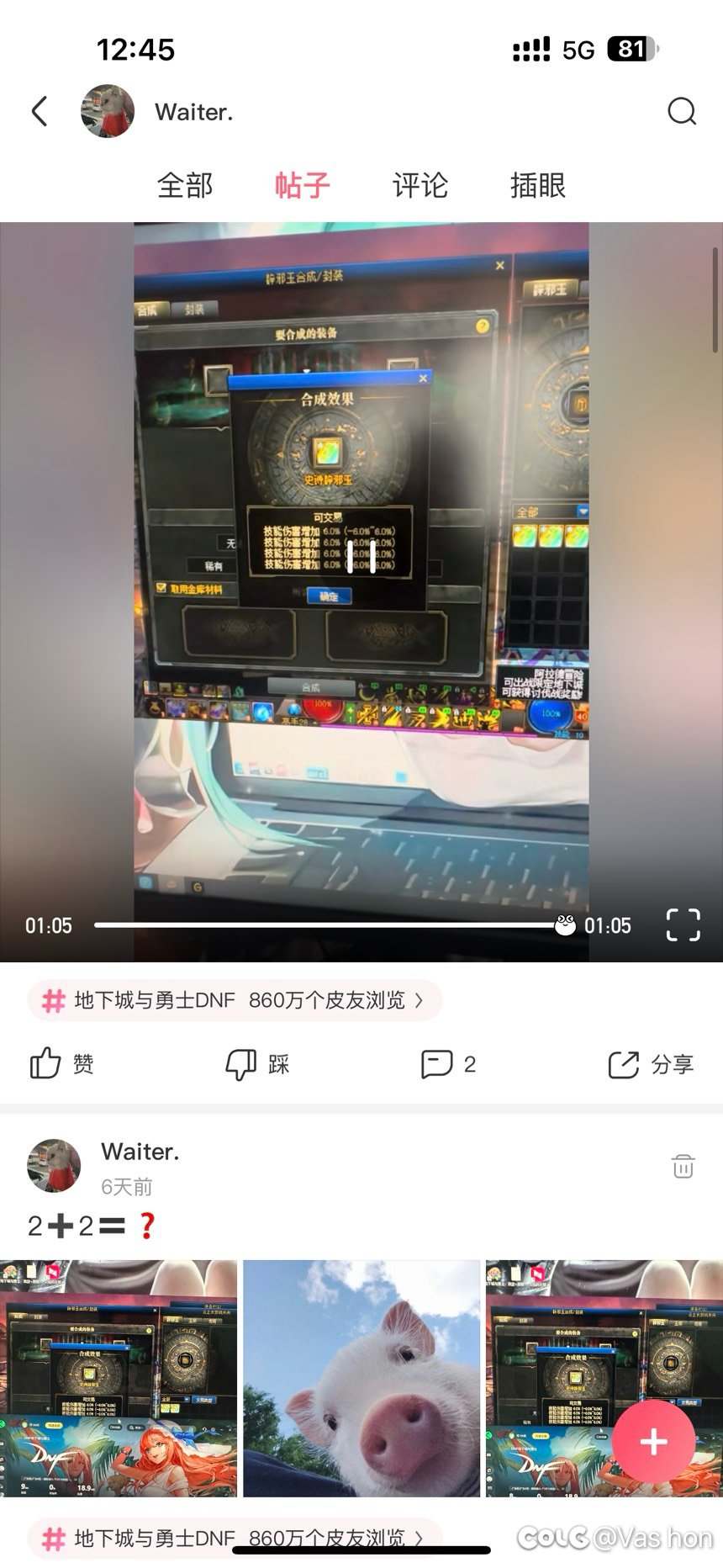This screenshot has height=1568, width=723.
Task: Pause the playing video
Action: click(361, 556)
